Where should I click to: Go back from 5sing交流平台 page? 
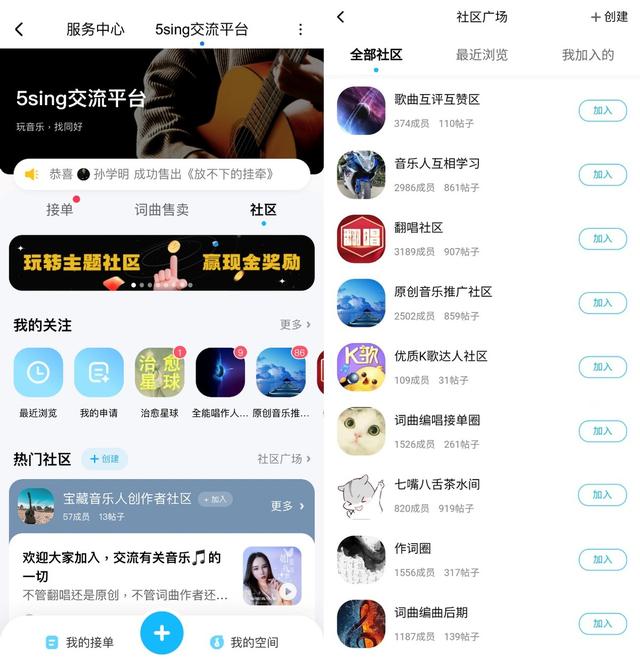tap(19, 30)
